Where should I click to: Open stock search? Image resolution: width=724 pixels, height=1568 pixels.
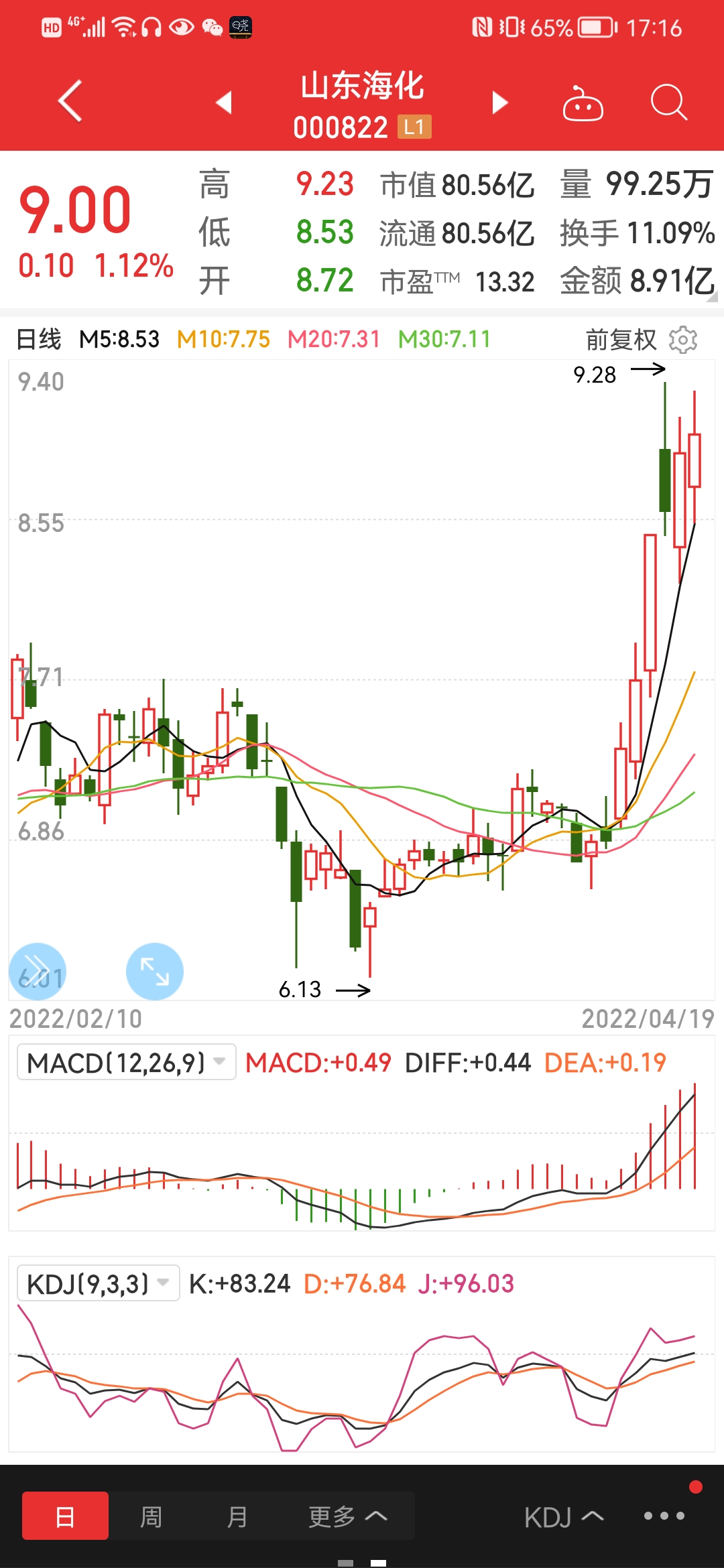pyautogui.click(x=669, y=103)
